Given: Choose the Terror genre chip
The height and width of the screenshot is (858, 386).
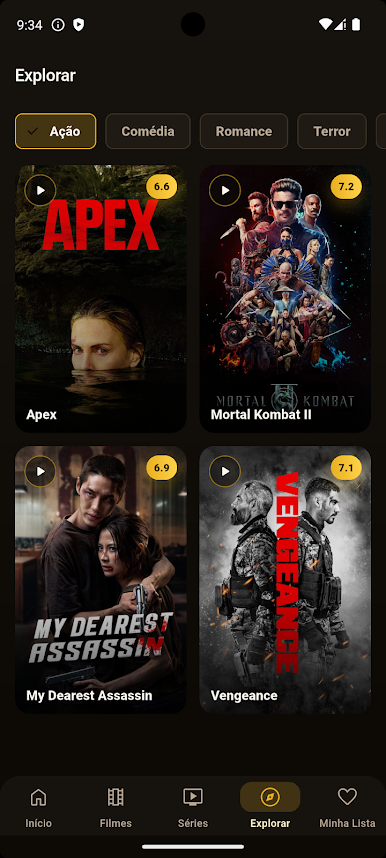Looking at the screenshot, I should point(332,131).
